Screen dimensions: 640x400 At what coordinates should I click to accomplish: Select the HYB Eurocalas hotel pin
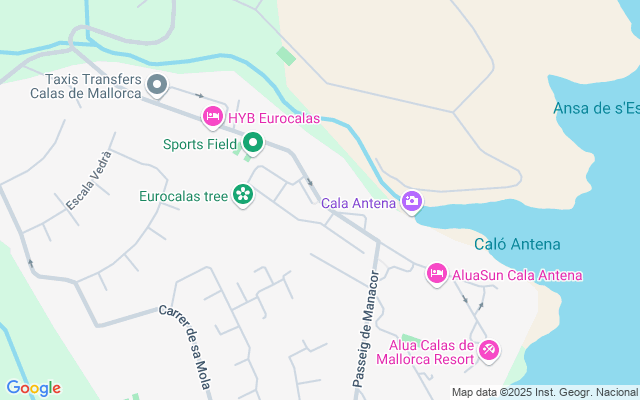point(212,118)
